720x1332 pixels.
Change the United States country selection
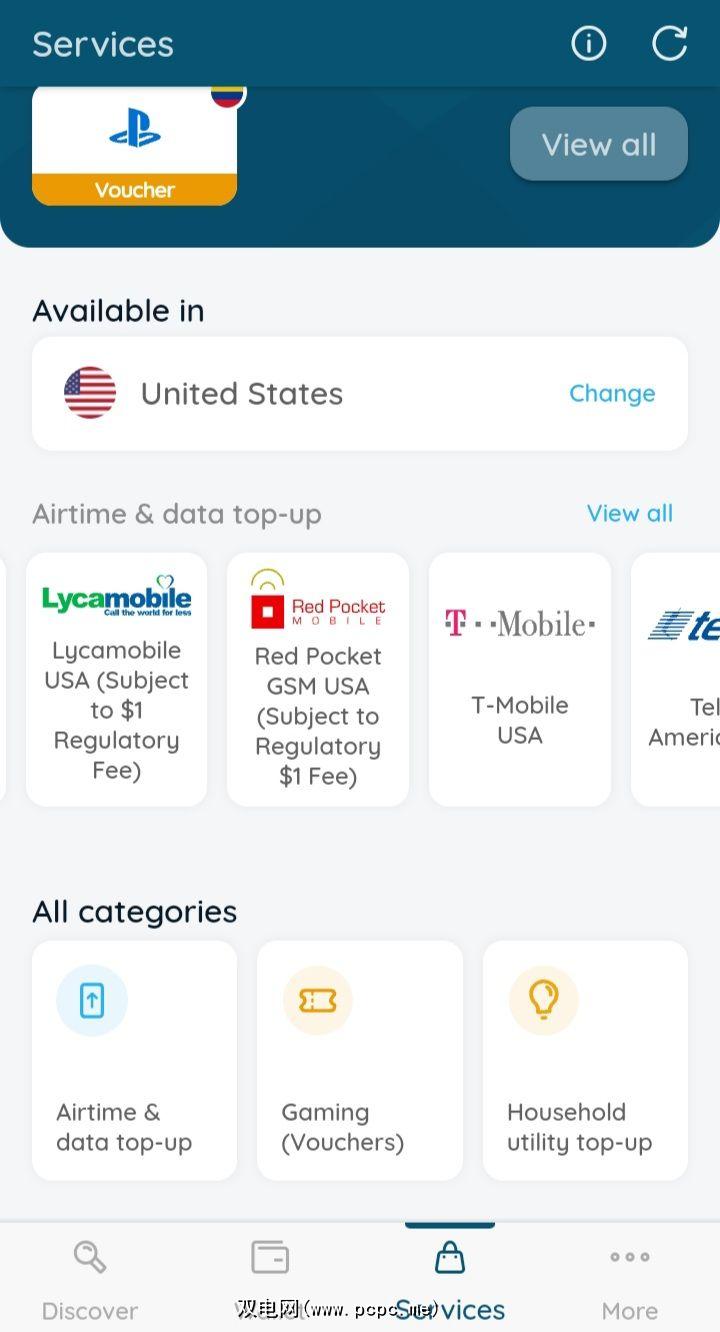(611, 393)
